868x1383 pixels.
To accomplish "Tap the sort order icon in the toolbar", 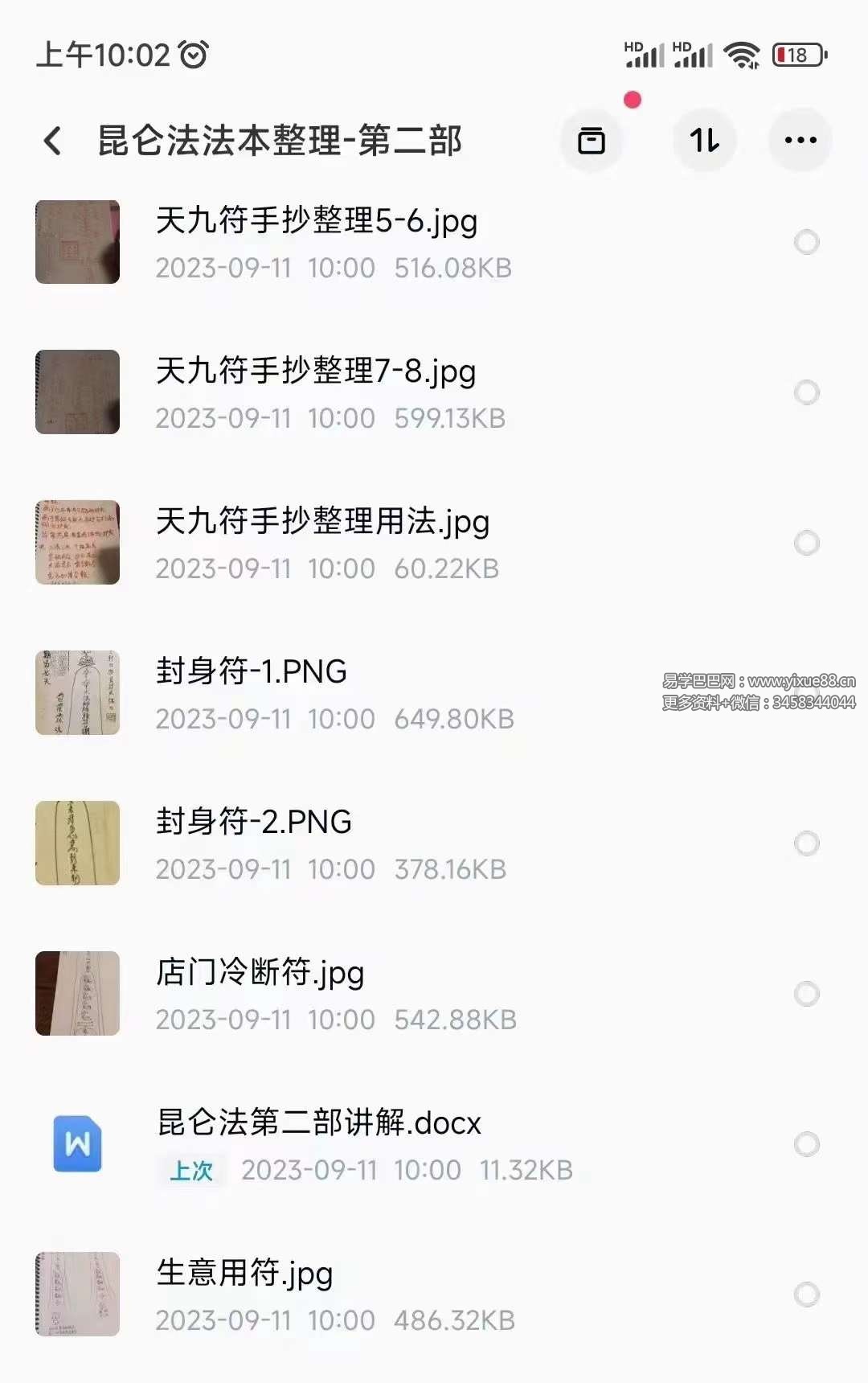I will (x=704, y=140).
